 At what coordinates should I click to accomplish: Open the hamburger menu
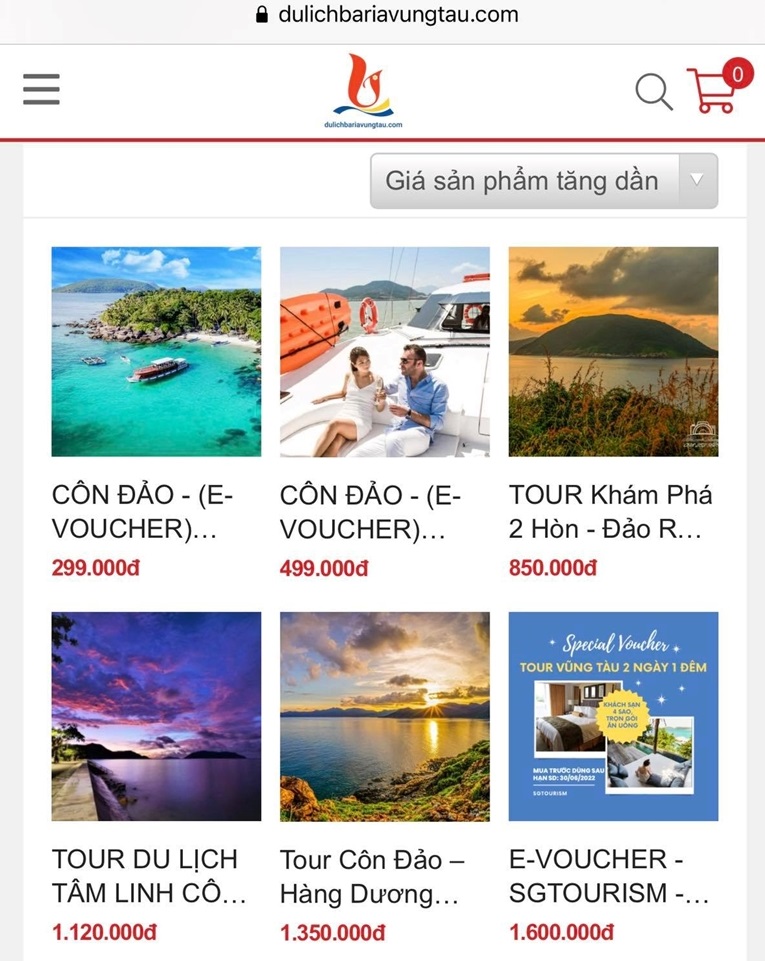pyautogui.click(x=41, y=89)
